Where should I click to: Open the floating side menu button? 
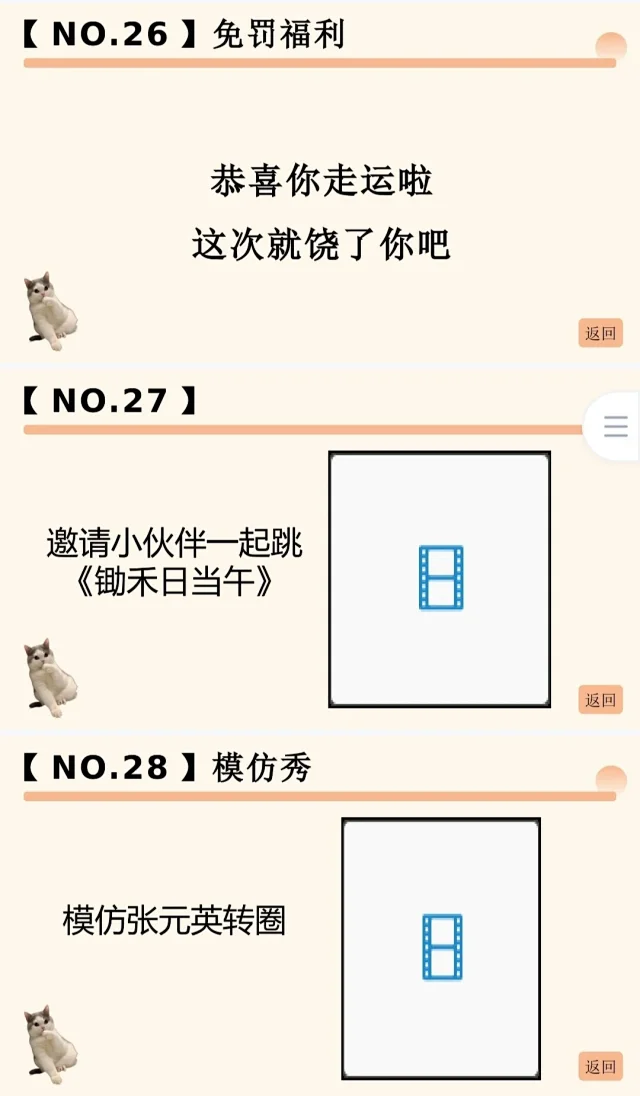pos(615,427)
